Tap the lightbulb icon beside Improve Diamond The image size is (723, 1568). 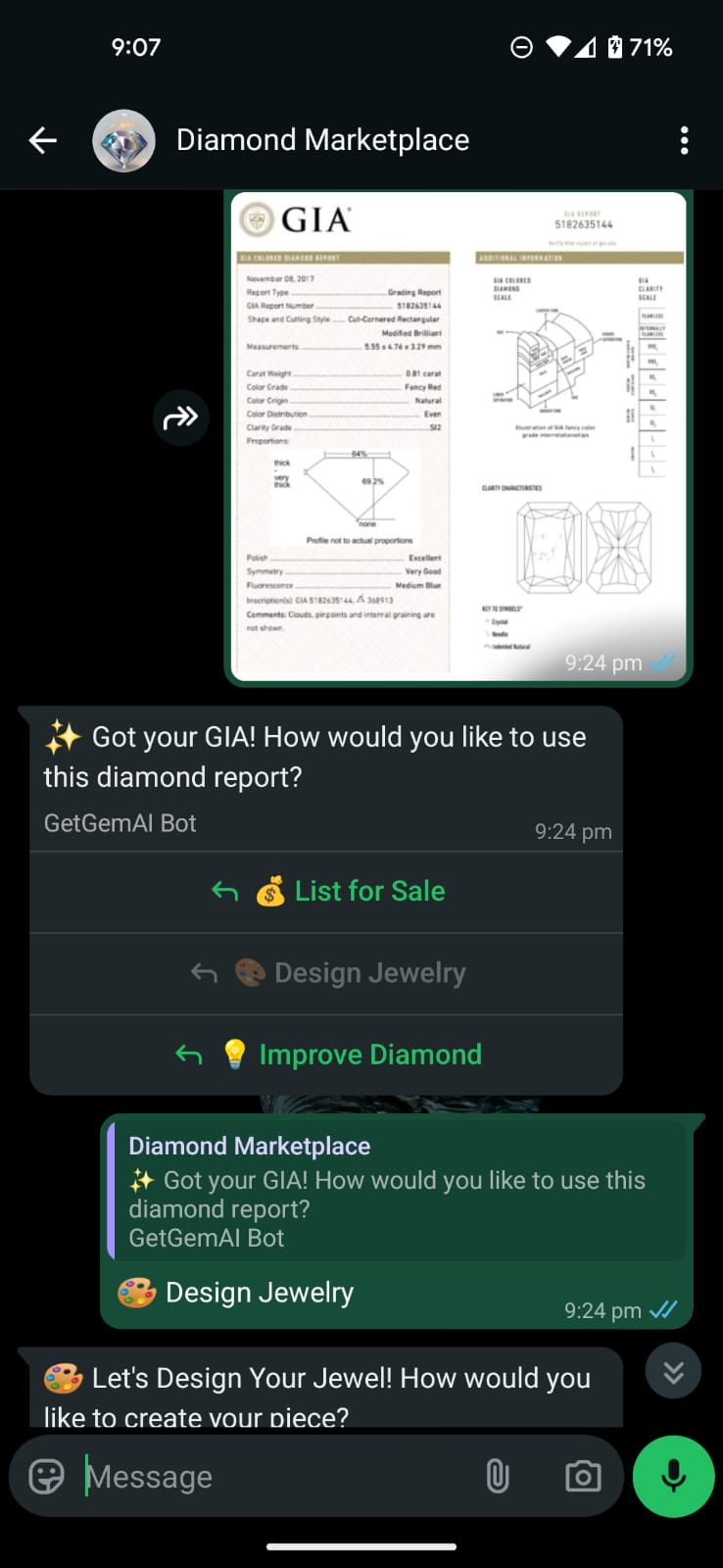tap(235, 1054)
